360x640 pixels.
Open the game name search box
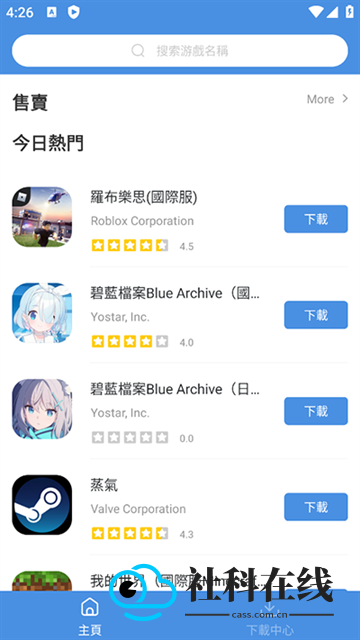(x=180, y=51)
